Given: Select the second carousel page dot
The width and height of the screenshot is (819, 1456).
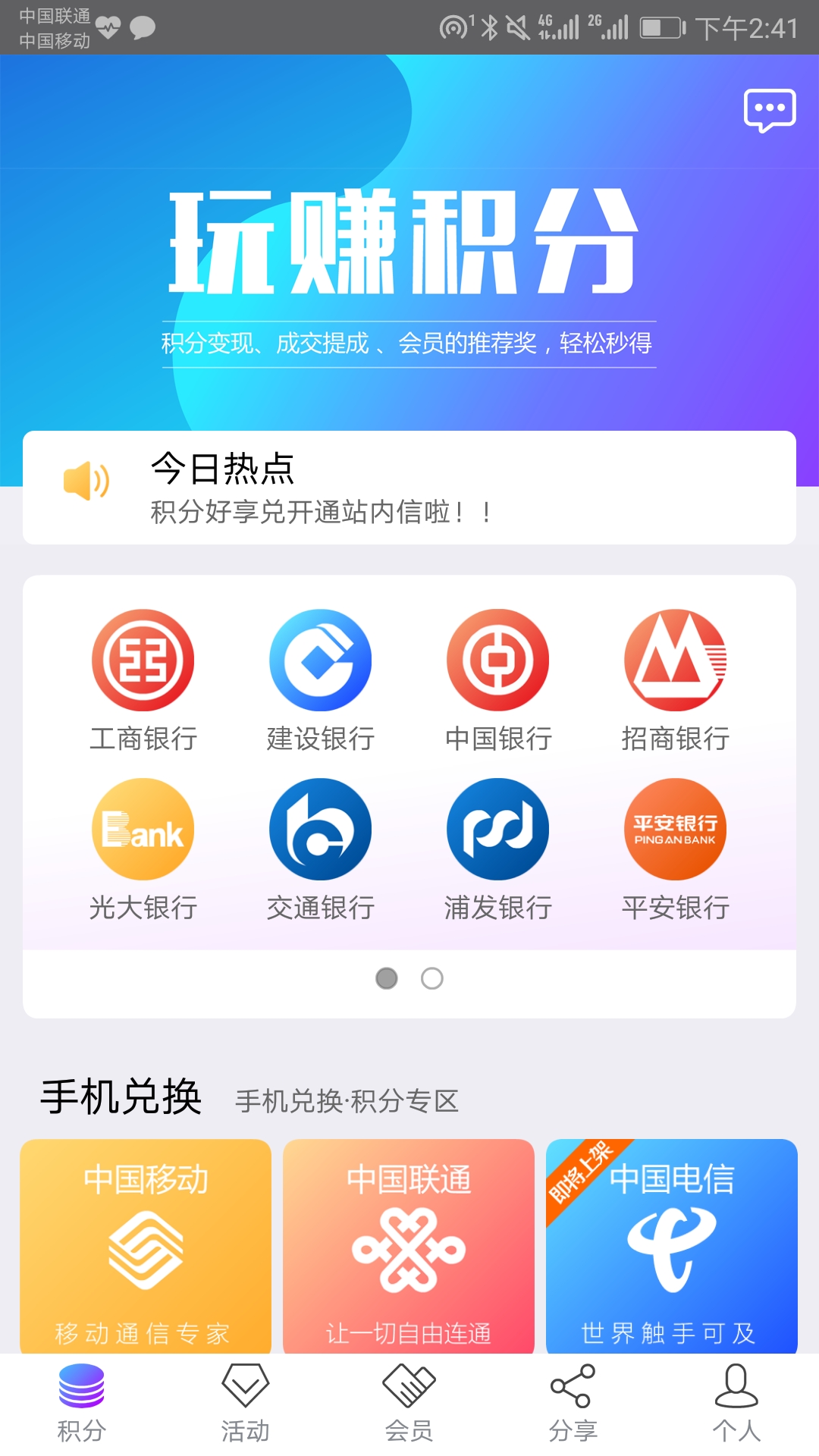Looking at the screenshot, I should [x=431, y=979].
